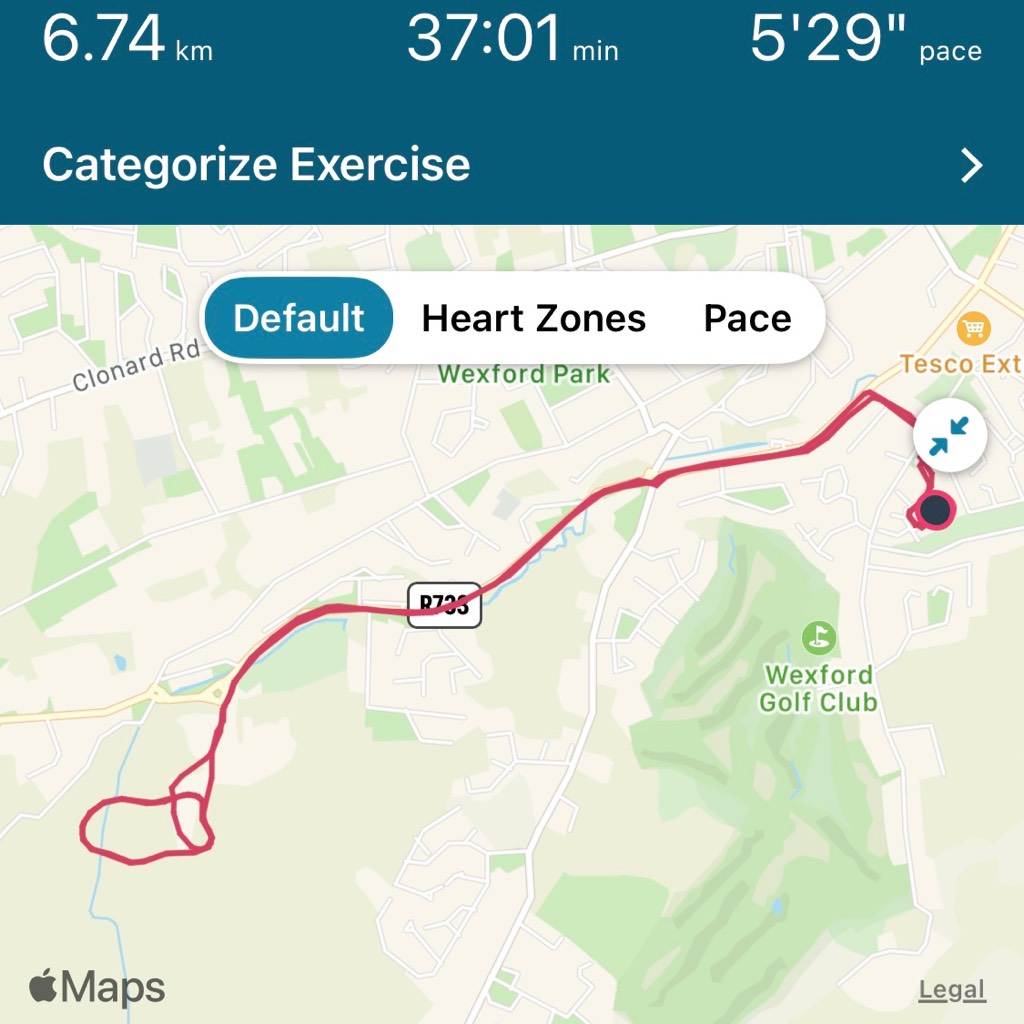Collapse the map with the shrink icon
The height and width of the screenshot is (1024, 1024).
(x=949, y=437)
